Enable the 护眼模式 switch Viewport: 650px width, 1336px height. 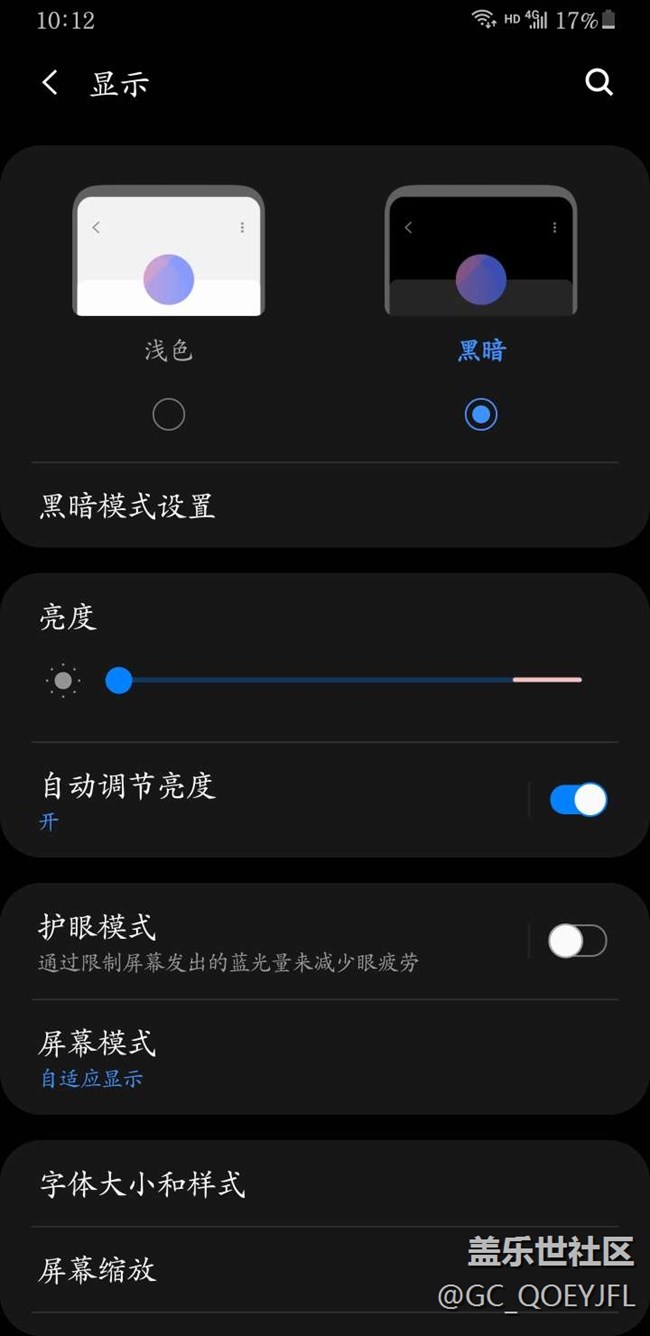(577, 941)
